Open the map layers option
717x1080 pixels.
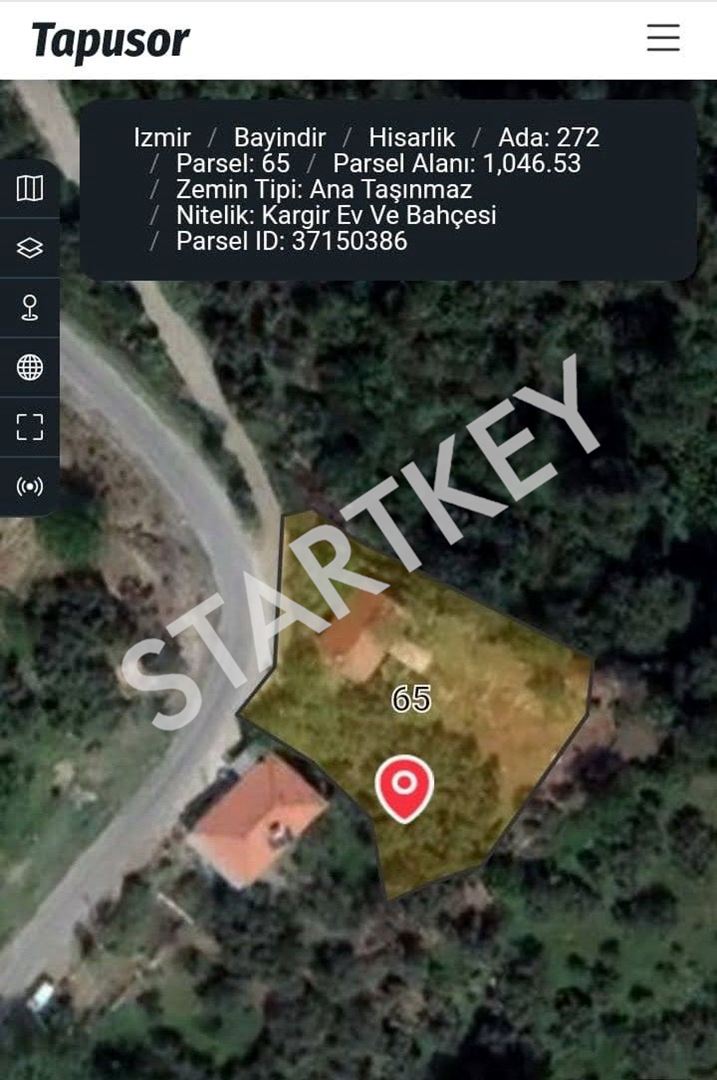tap(30, 248)
